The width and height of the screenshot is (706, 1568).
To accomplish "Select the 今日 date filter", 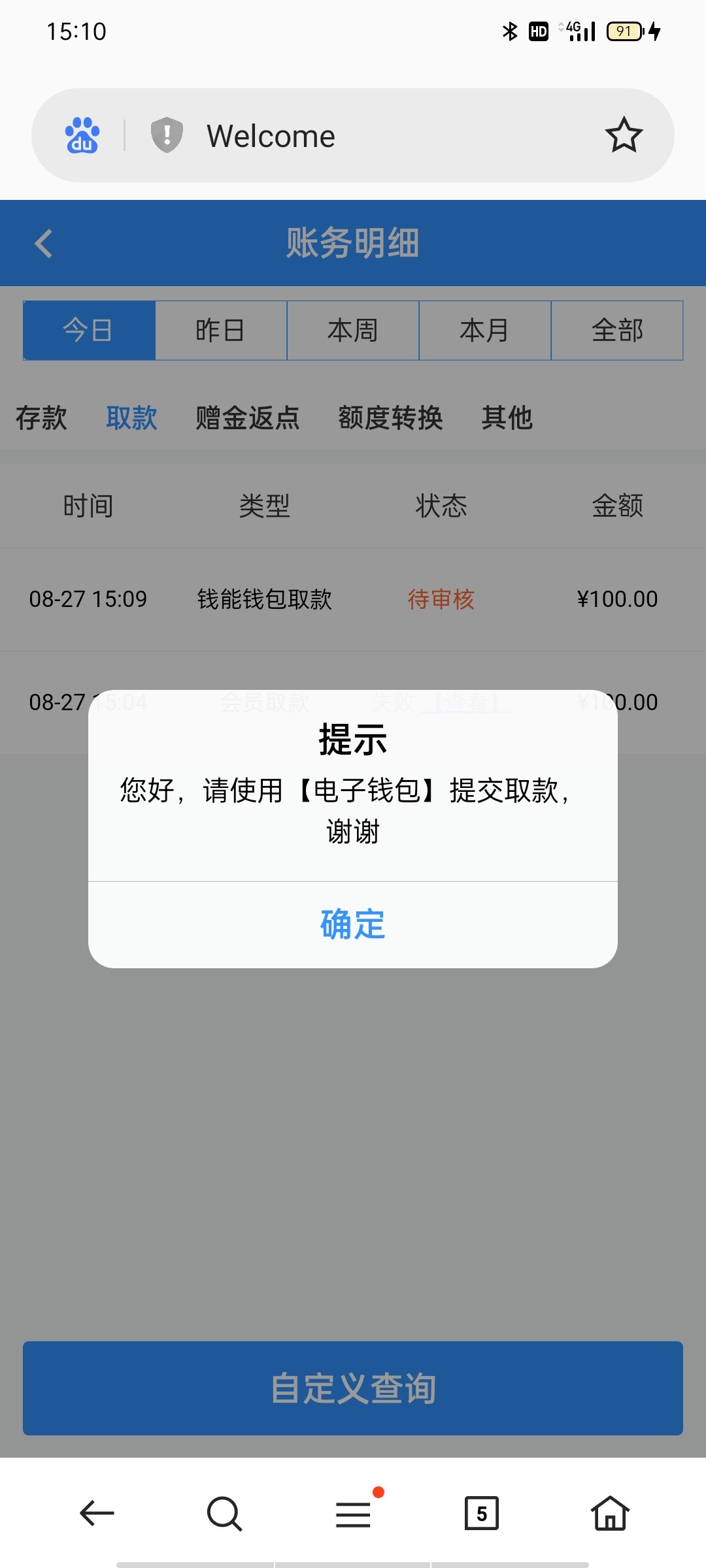I will [x=89, y=331].
